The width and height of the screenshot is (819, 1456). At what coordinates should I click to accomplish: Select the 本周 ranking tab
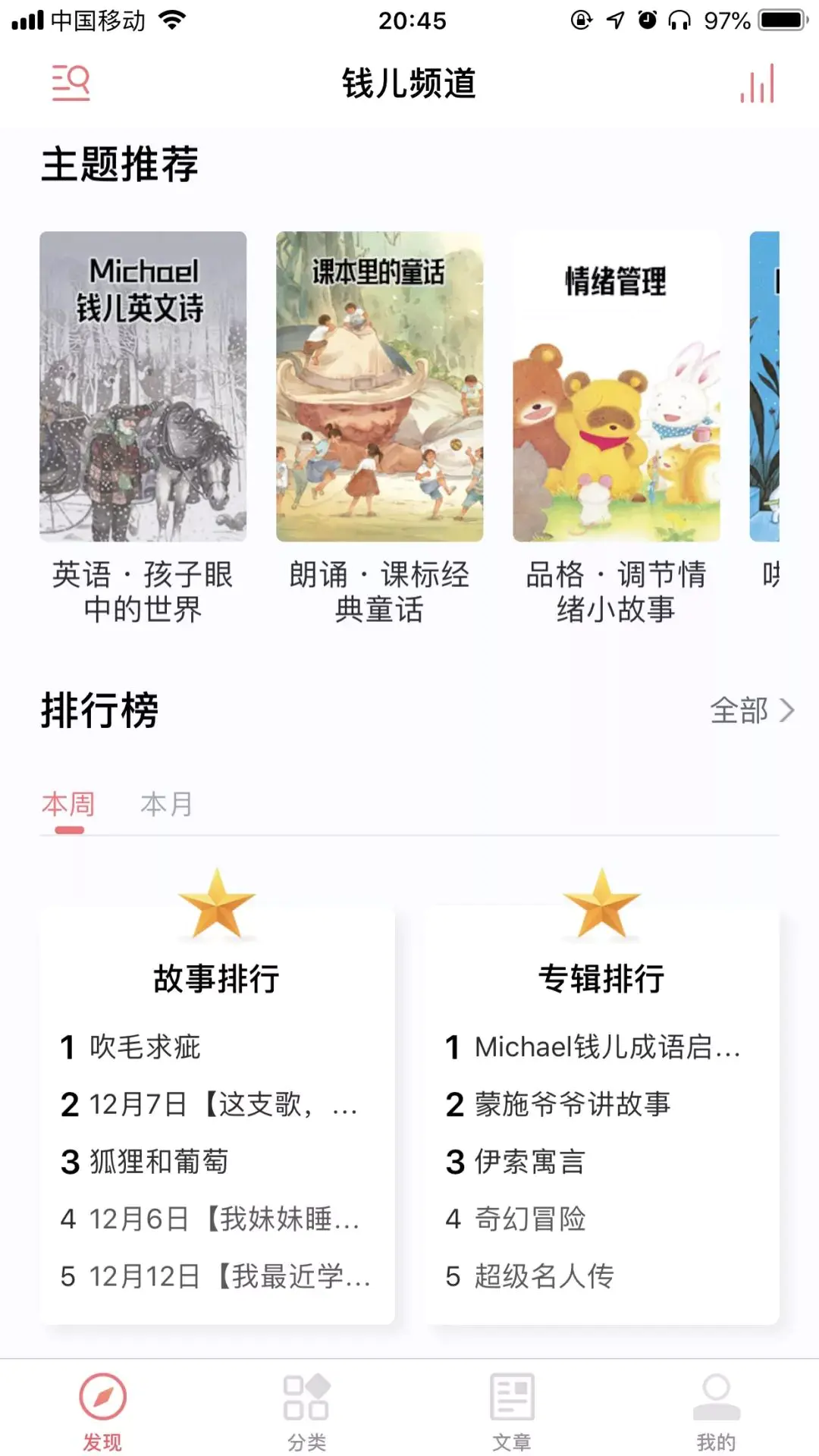coord(68,805)
